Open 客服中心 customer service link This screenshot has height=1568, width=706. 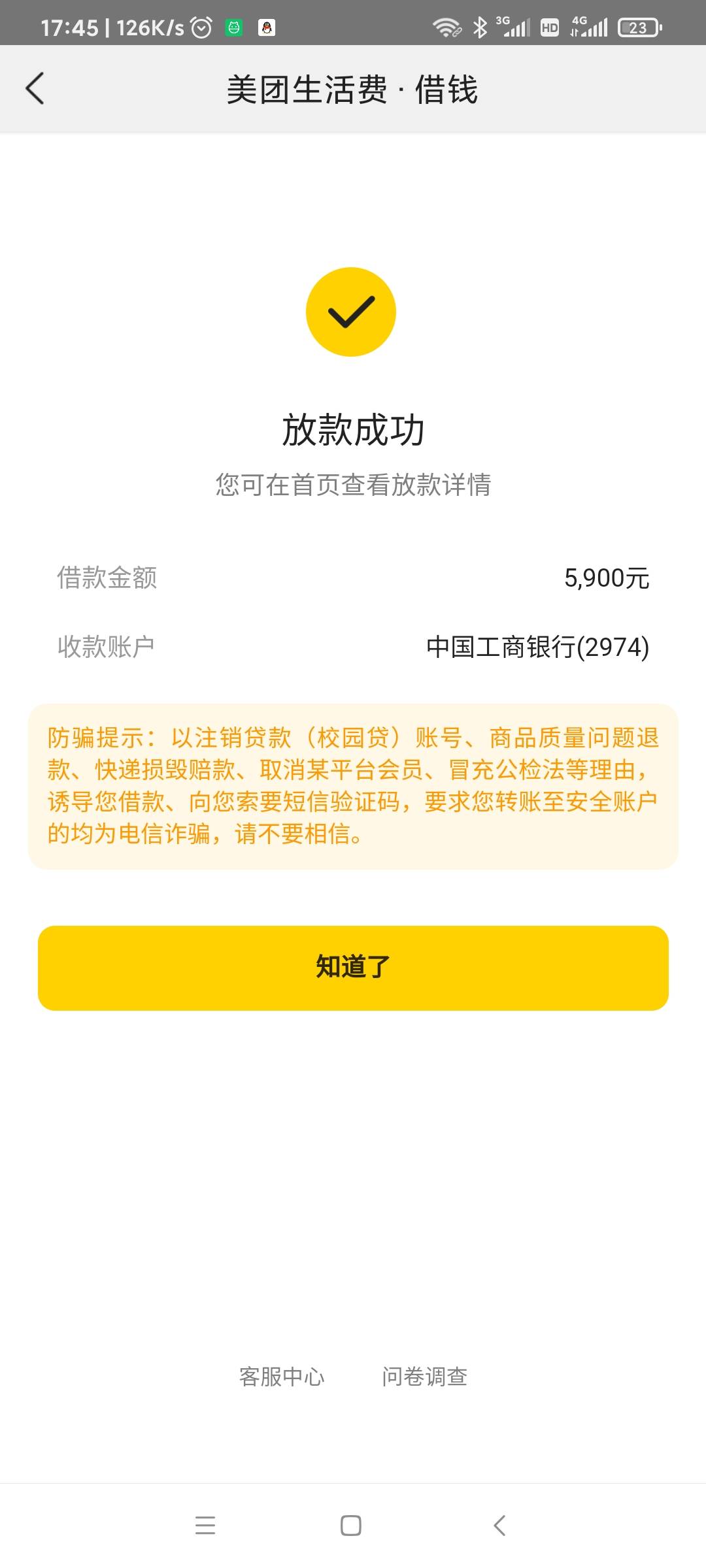pyautogui.click(x=282, y=1377)
